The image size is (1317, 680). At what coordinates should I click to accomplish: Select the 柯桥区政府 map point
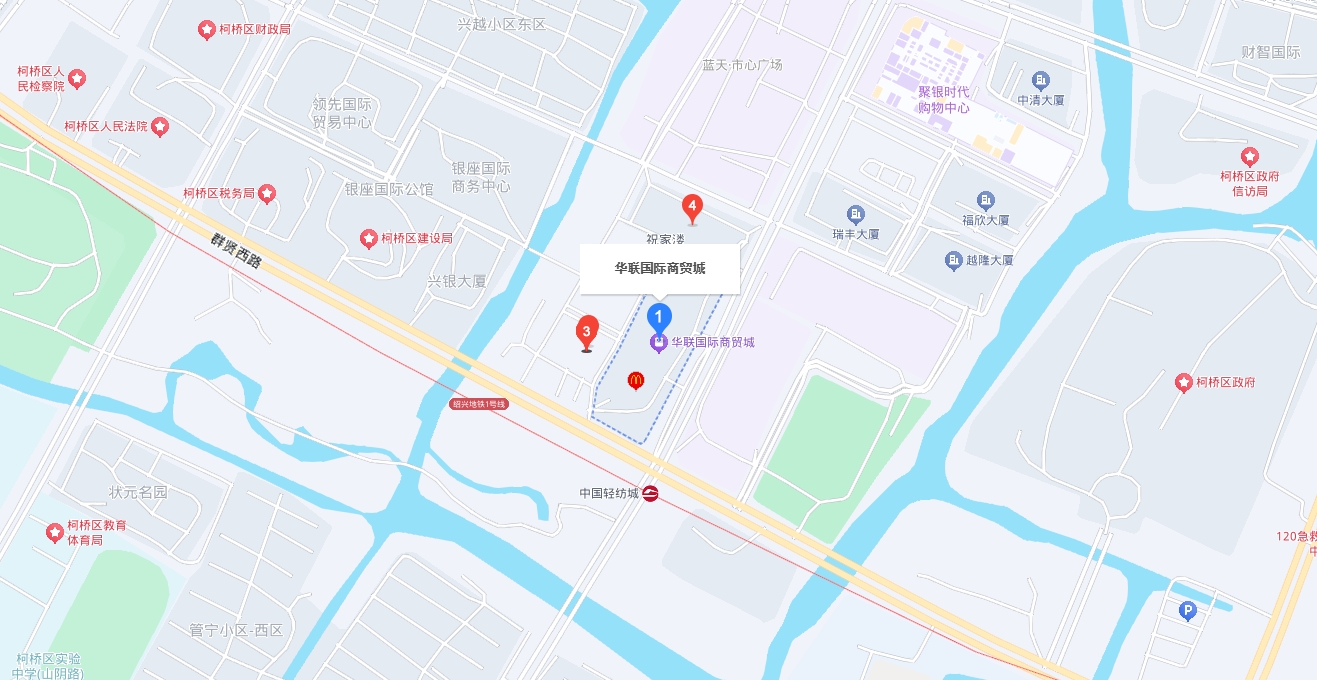(1184, 383)
